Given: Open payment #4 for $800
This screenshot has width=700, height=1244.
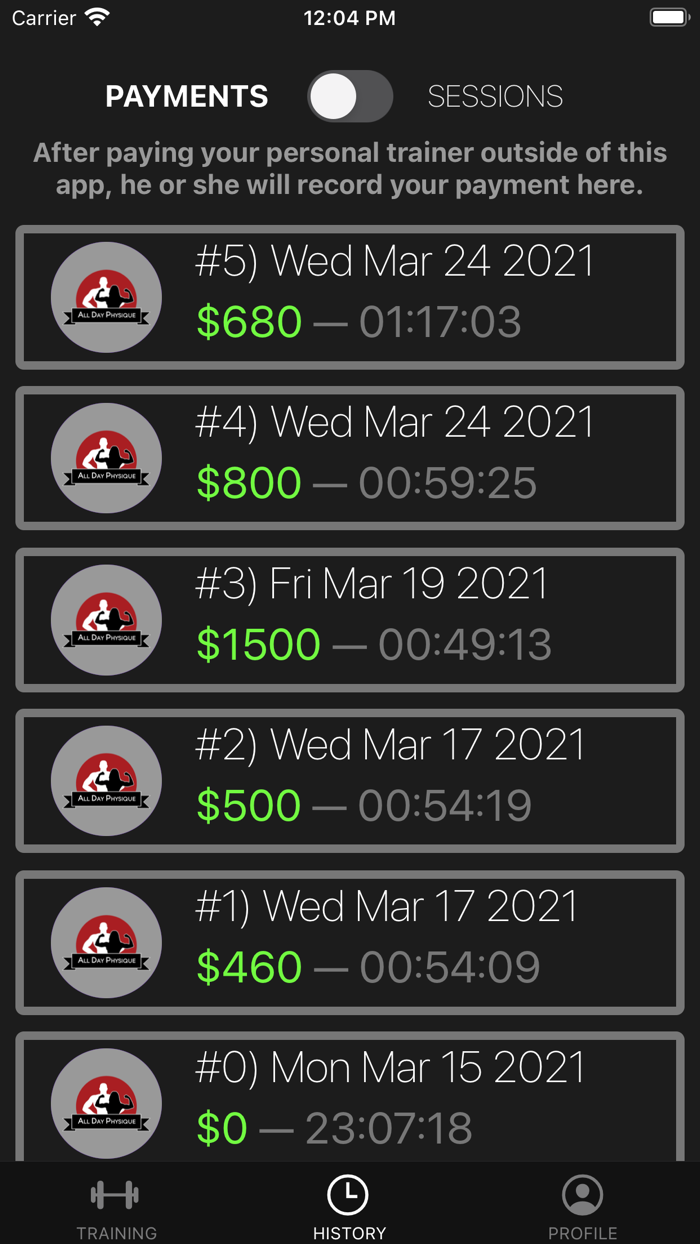Looking at the screenshot, I should click(x=350, y=458).
